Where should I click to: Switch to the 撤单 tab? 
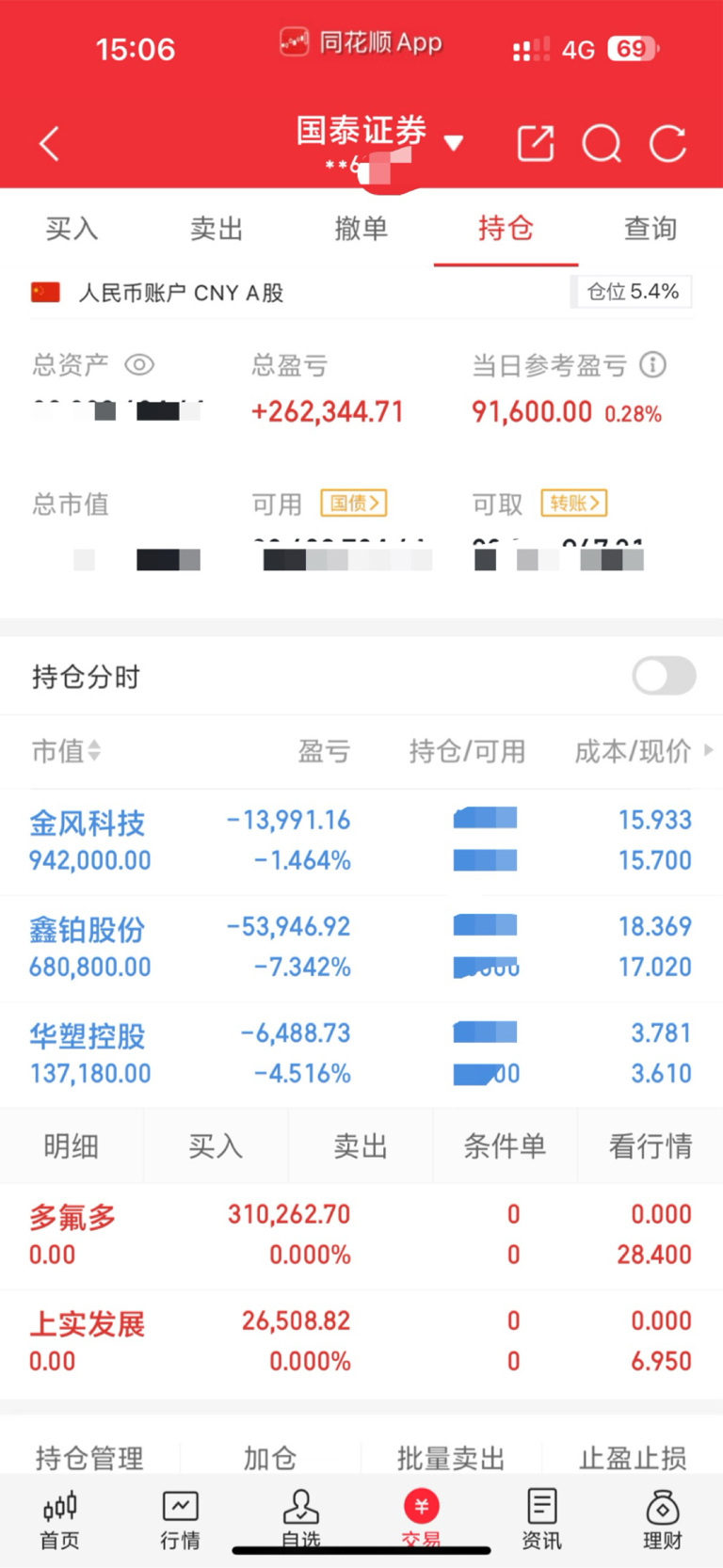(x=361, y=229)
